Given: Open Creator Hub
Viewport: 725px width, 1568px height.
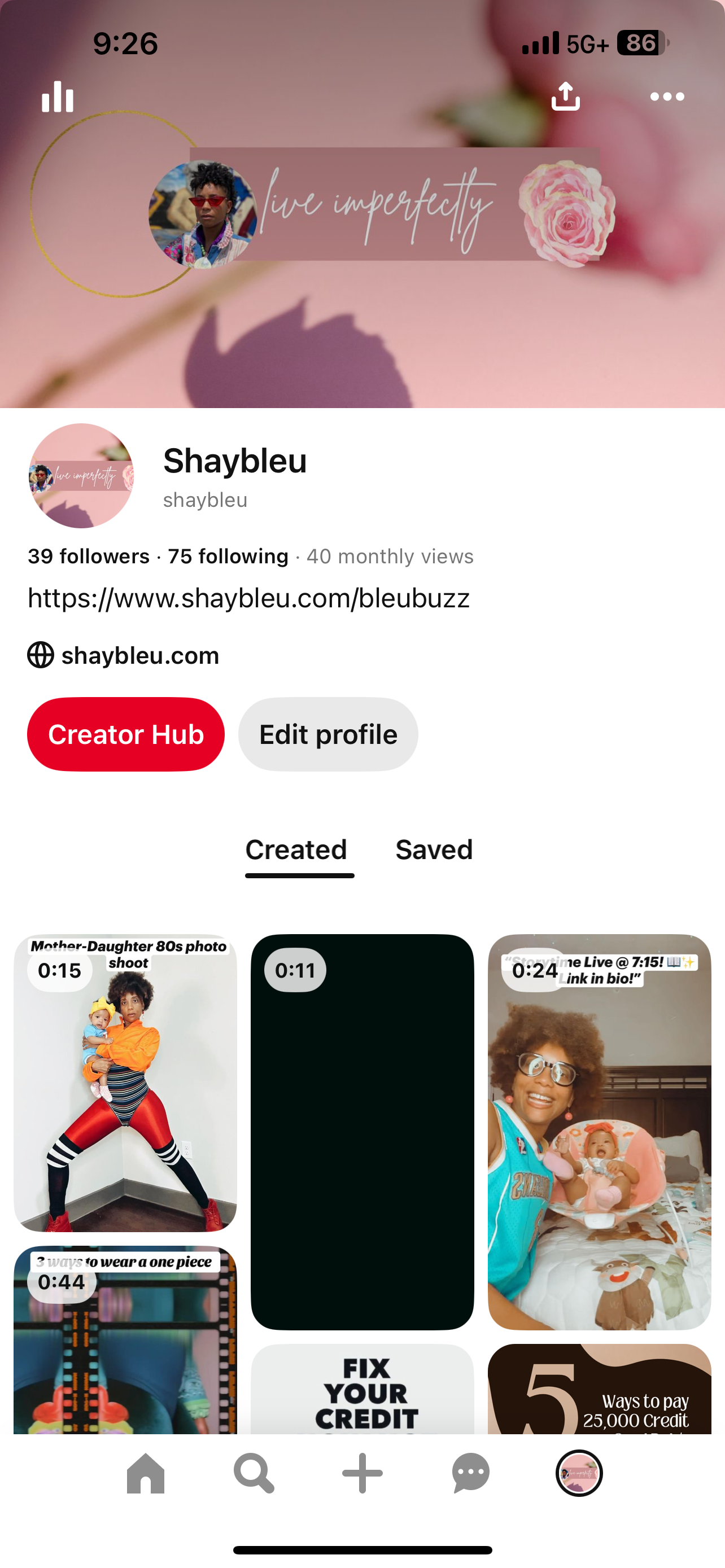Looking at the screenshot, I should pos(126,734).
